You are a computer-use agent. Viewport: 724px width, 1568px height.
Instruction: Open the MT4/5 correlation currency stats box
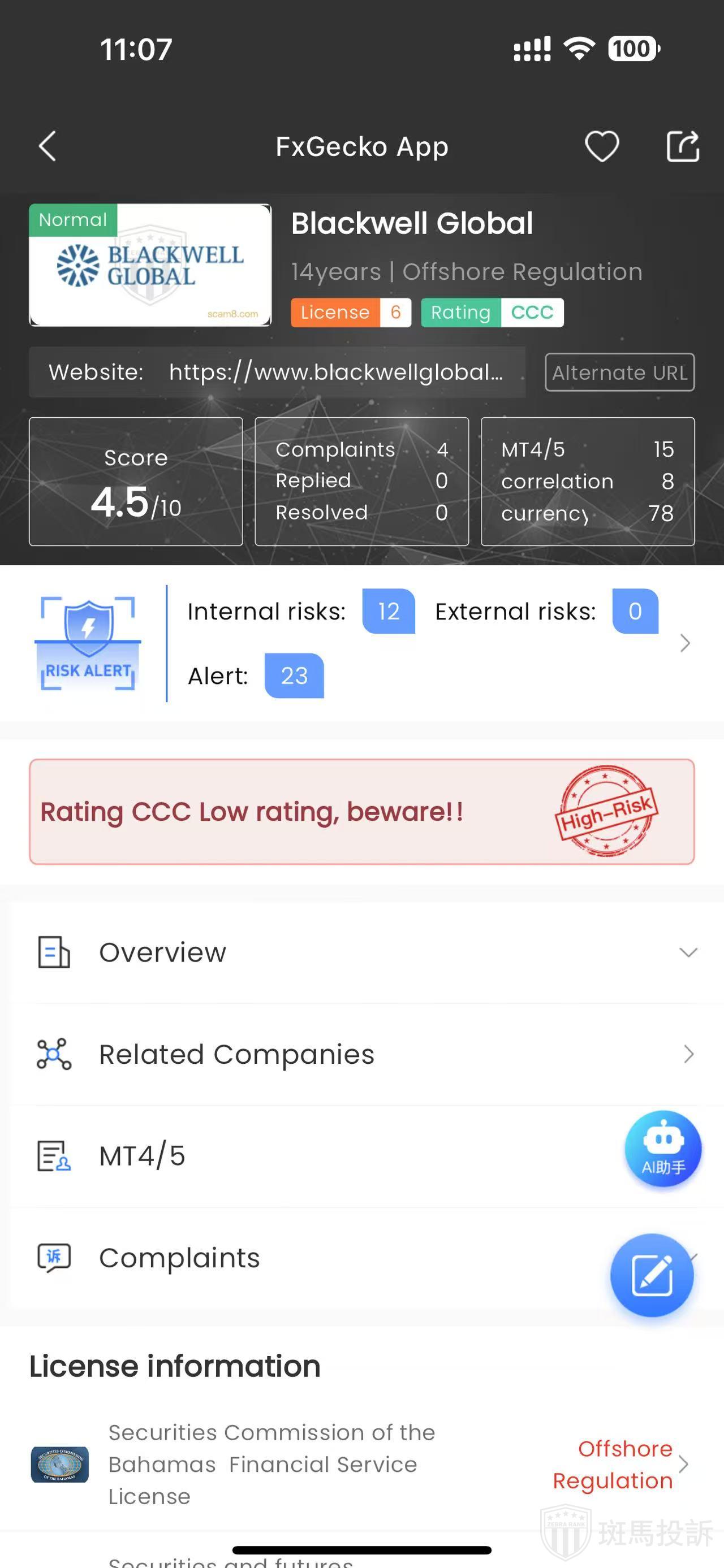click(x=588, y=481)
